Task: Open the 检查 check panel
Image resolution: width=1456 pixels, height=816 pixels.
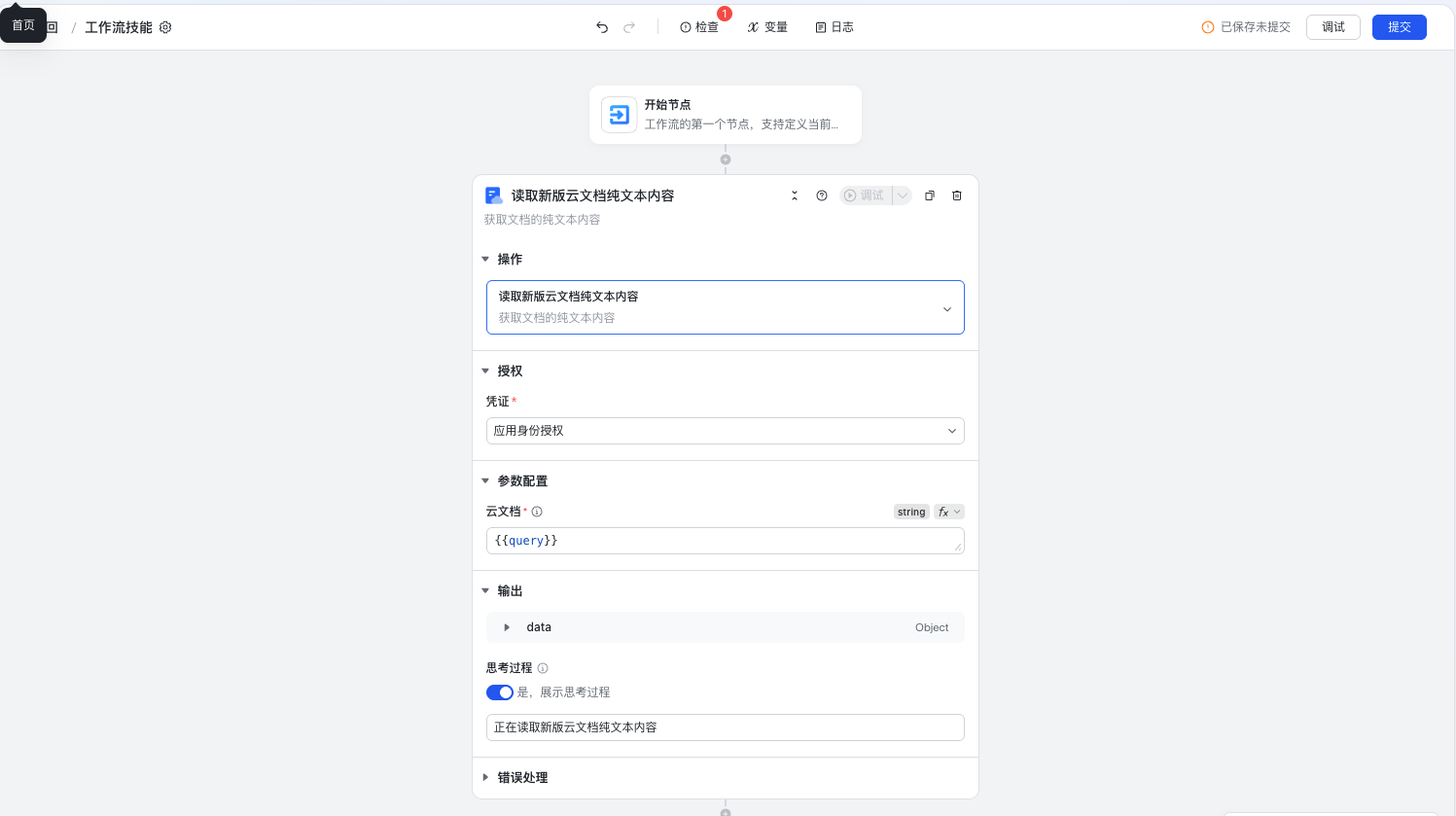Action: click(x=699, y=27)
